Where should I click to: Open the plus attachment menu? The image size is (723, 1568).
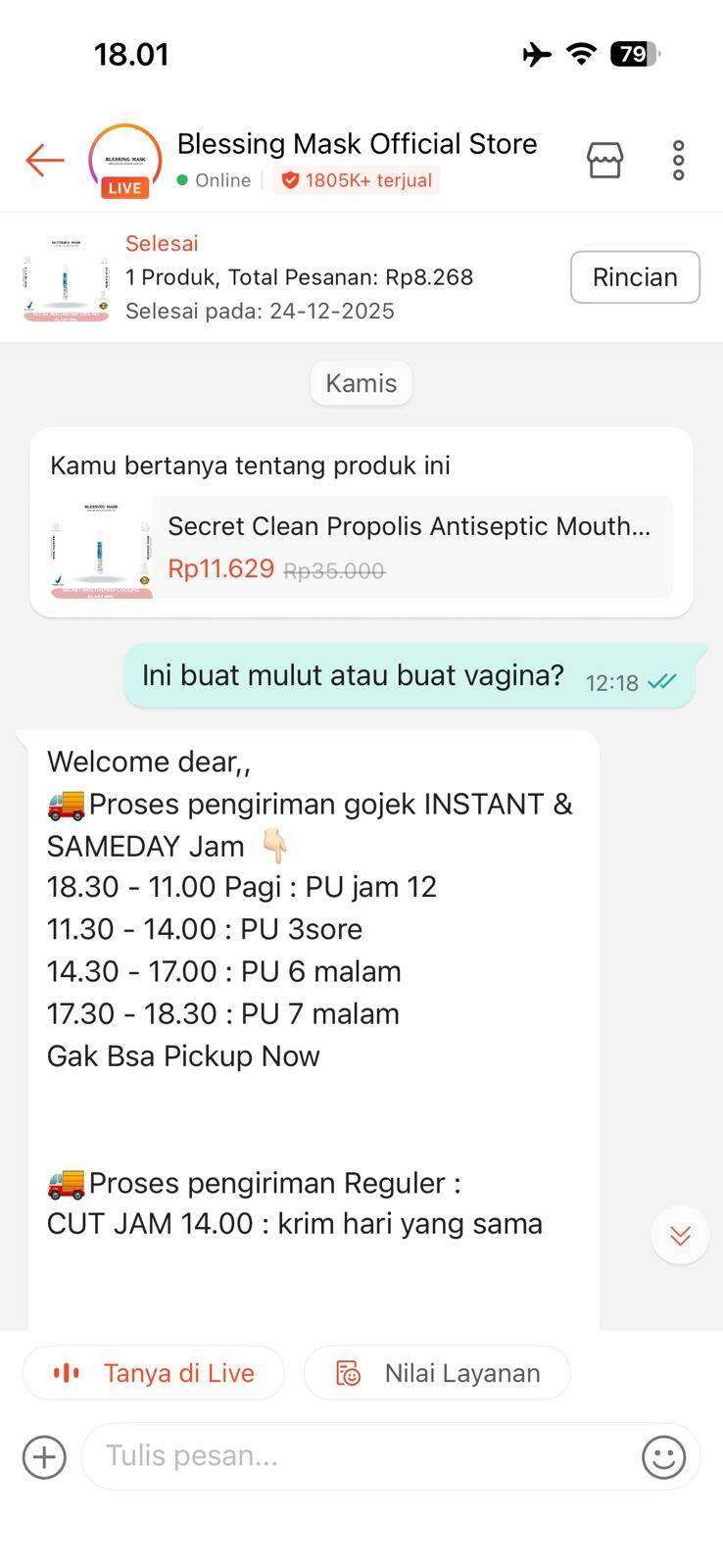click(x=44, y=1456)
